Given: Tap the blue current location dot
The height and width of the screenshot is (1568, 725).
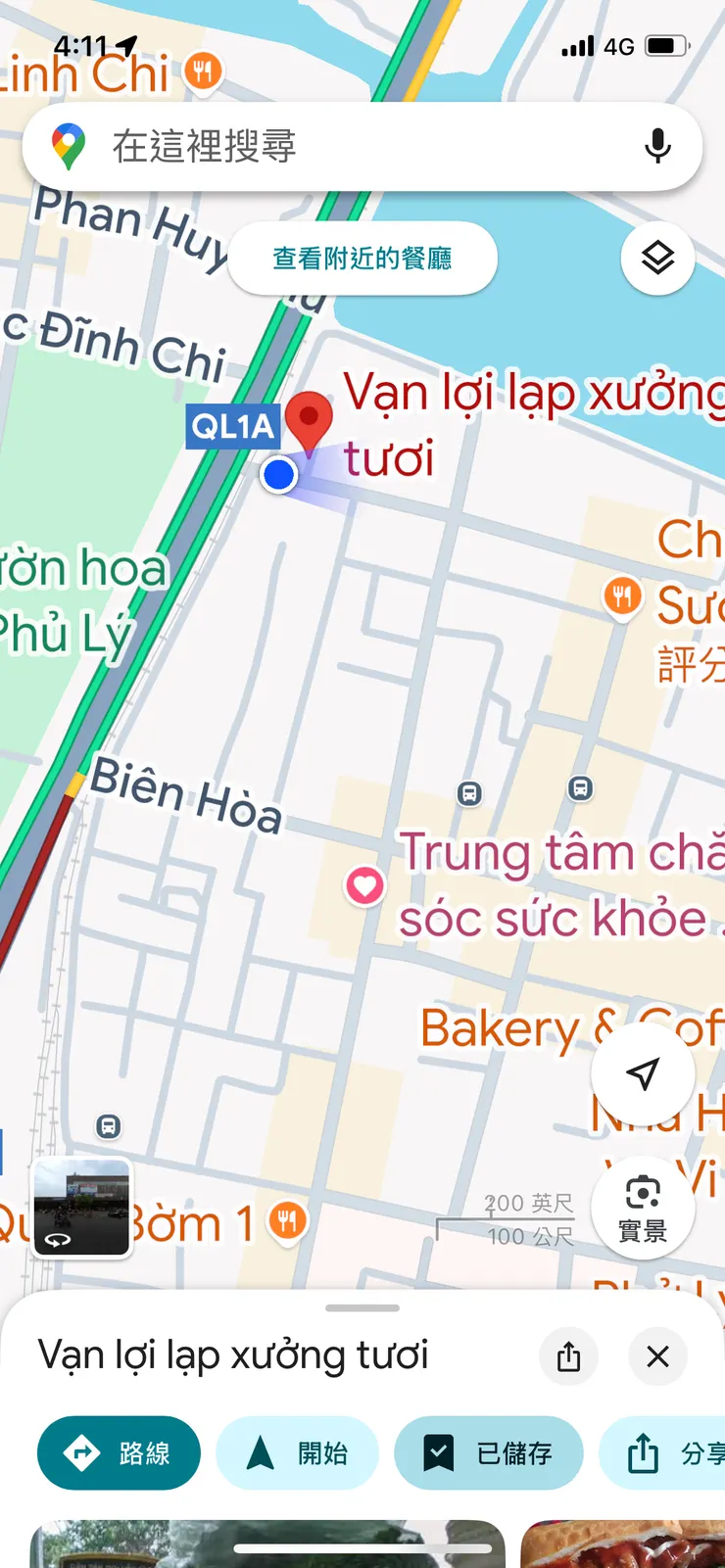Looking at the screenshot, I should (279, 474).
